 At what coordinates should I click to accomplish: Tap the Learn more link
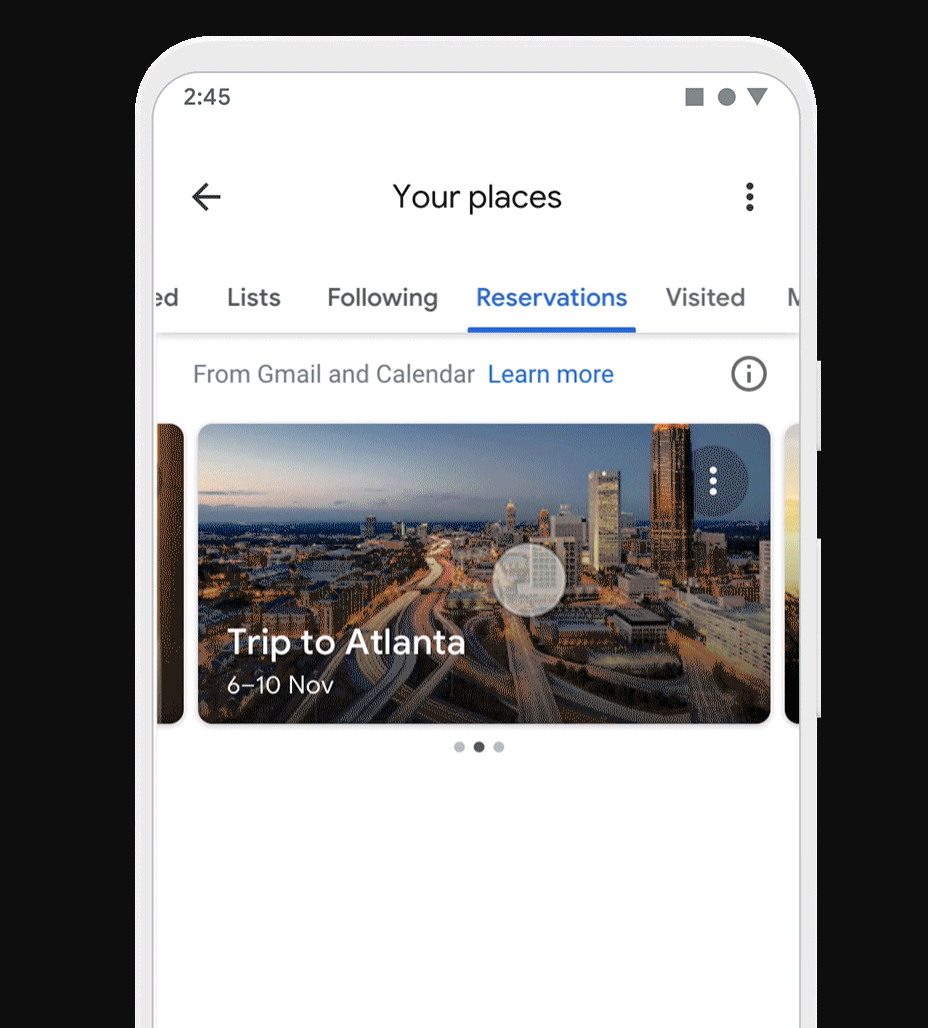550,375
